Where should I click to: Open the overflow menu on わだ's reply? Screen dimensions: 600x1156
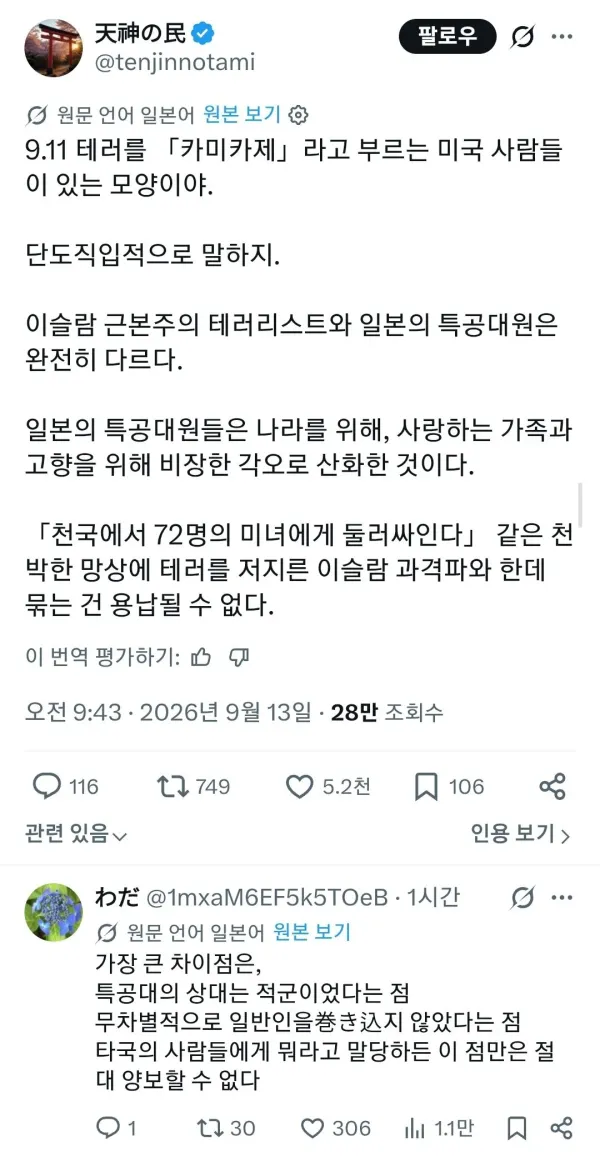pyautogui.click(x=562, y=897)
